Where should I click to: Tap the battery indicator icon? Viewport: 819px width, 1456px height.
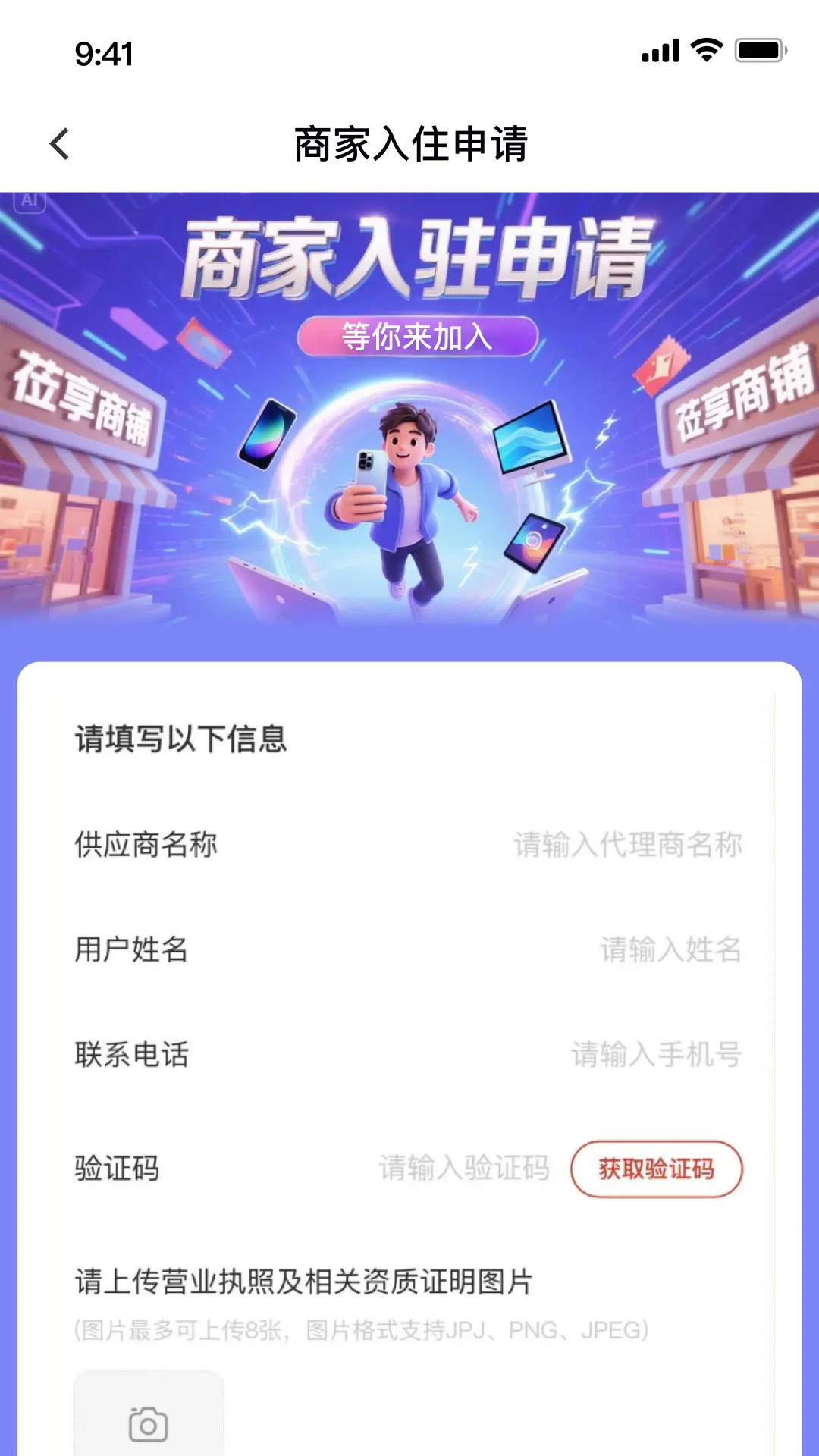(758, 50)
